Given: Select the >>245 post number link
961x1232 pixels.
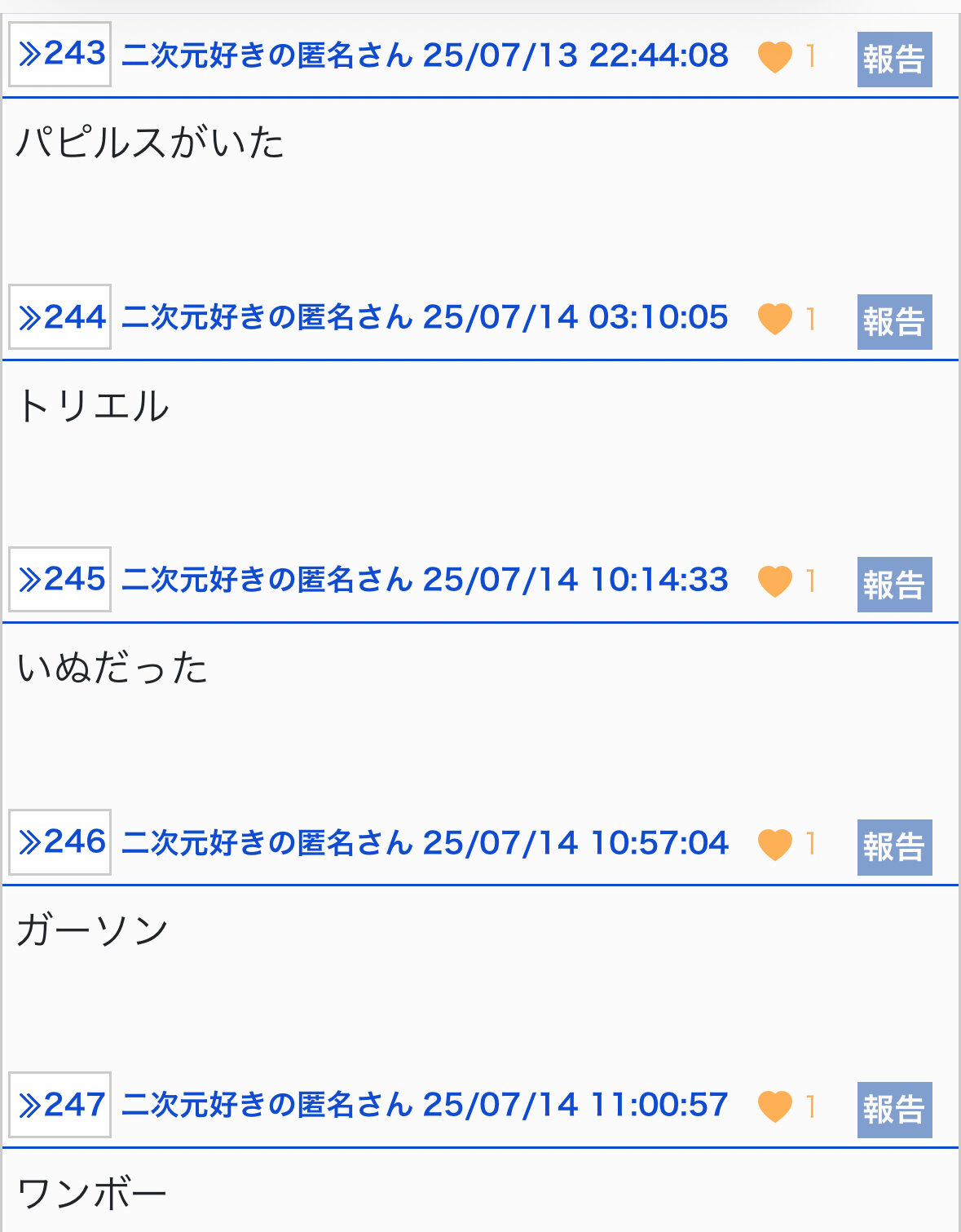Looking at the screenshot, I should coord(60,580).
